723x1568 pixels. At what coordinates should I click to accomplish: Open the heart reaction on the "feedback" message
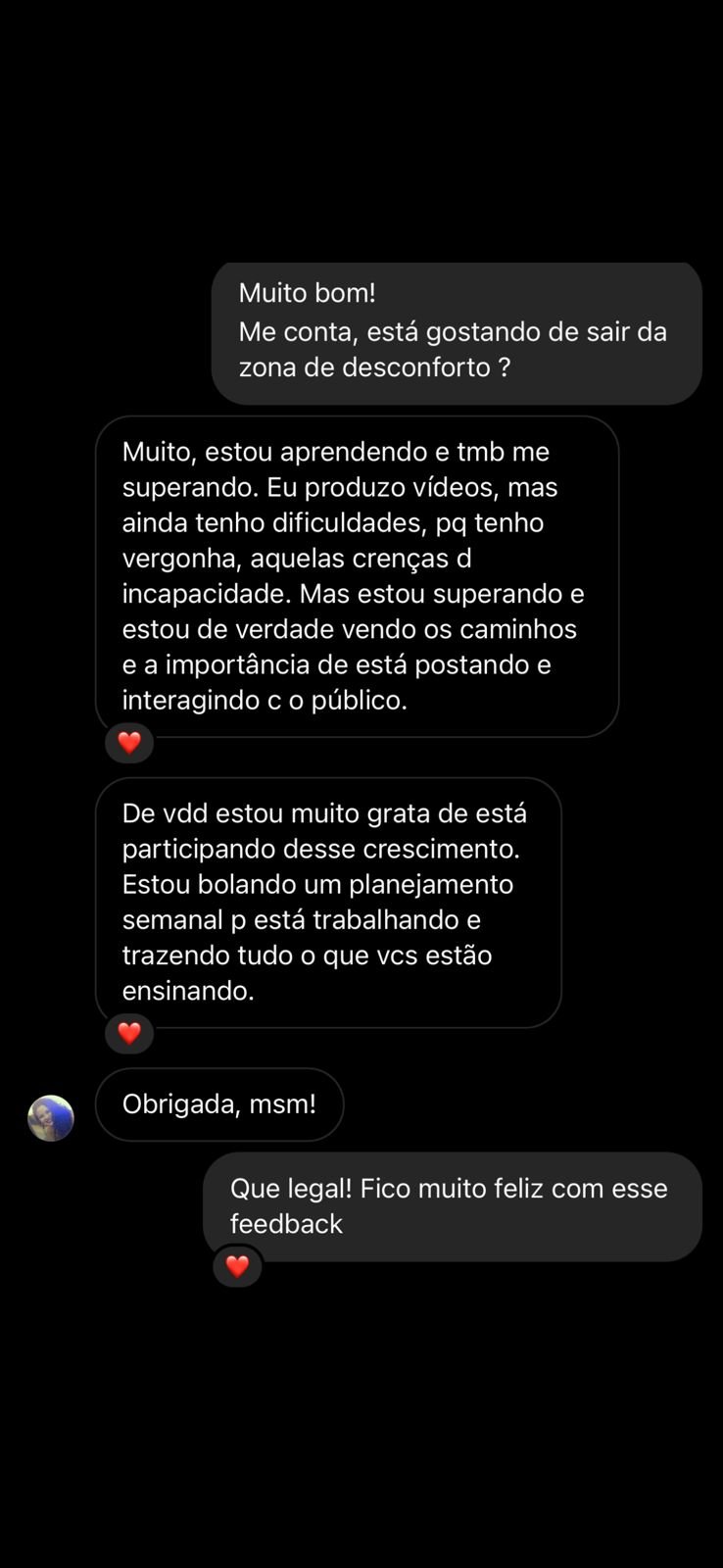(x=237, y=1266)
